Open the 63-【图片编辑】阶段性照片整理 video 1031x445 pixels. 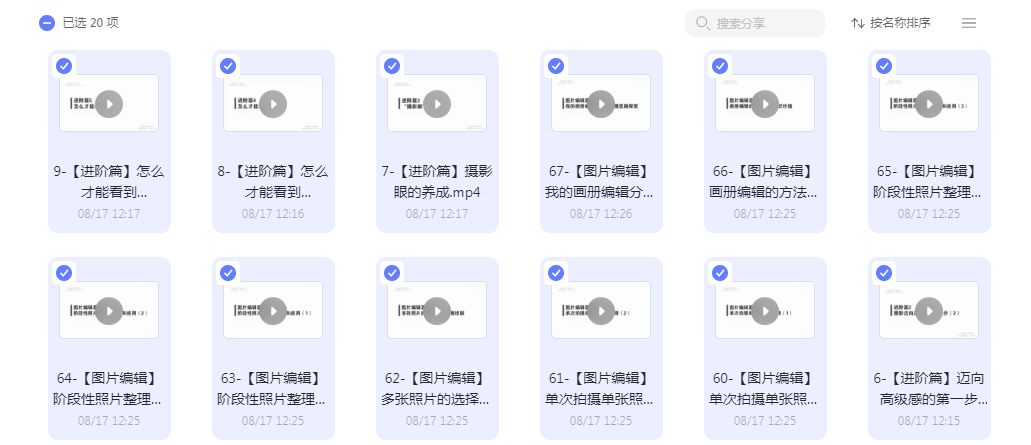coord(273,311)
